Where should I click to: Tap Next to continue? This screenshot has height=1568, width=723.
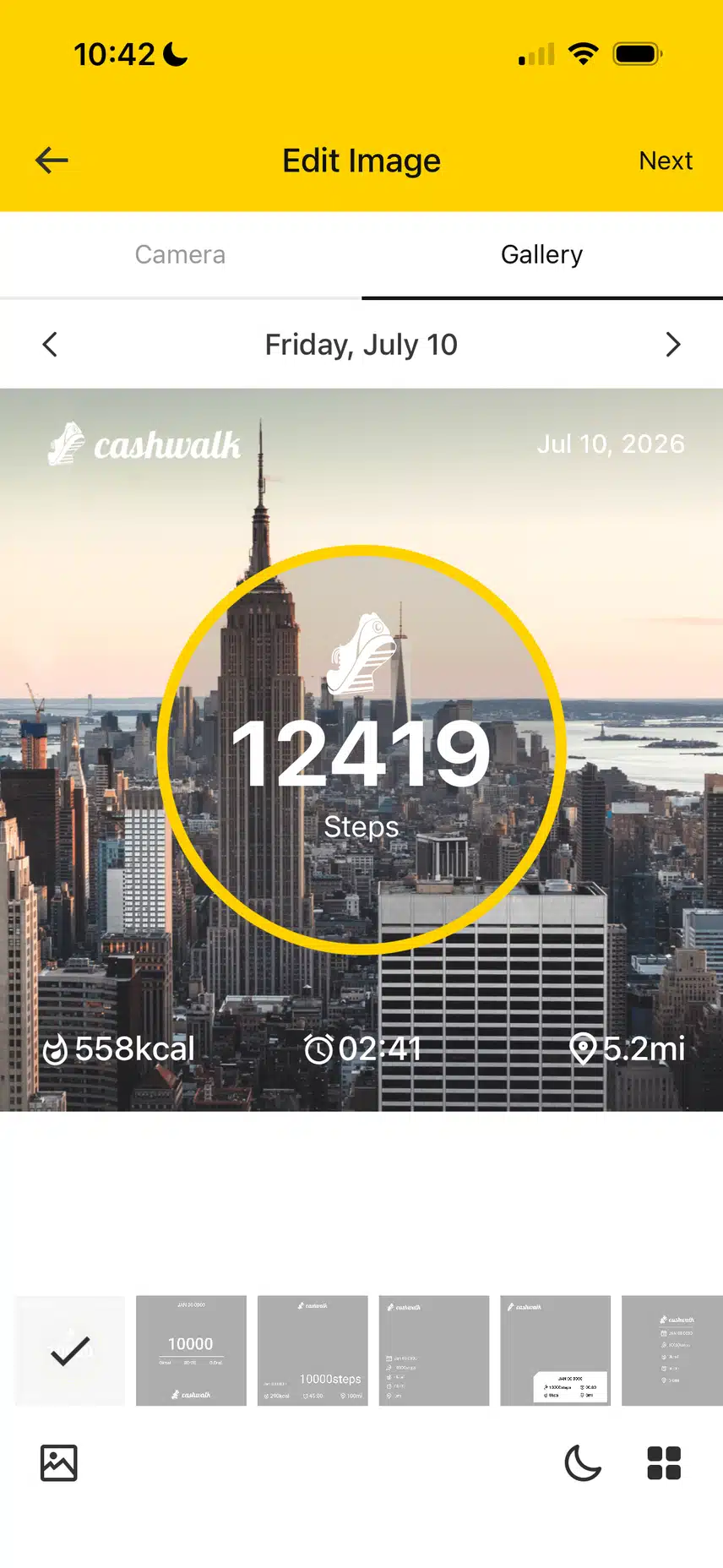click(x=666, y=161)
